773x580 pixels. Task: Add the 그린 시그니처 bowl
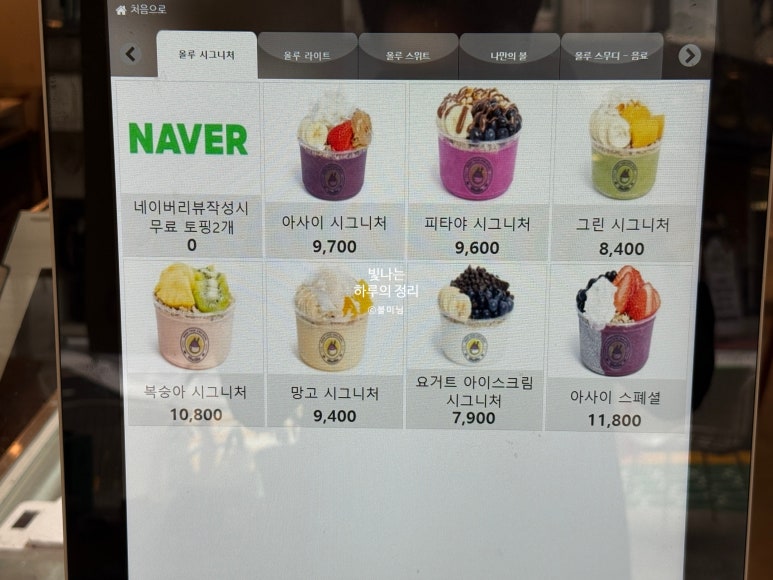click(x=623, y=170)
